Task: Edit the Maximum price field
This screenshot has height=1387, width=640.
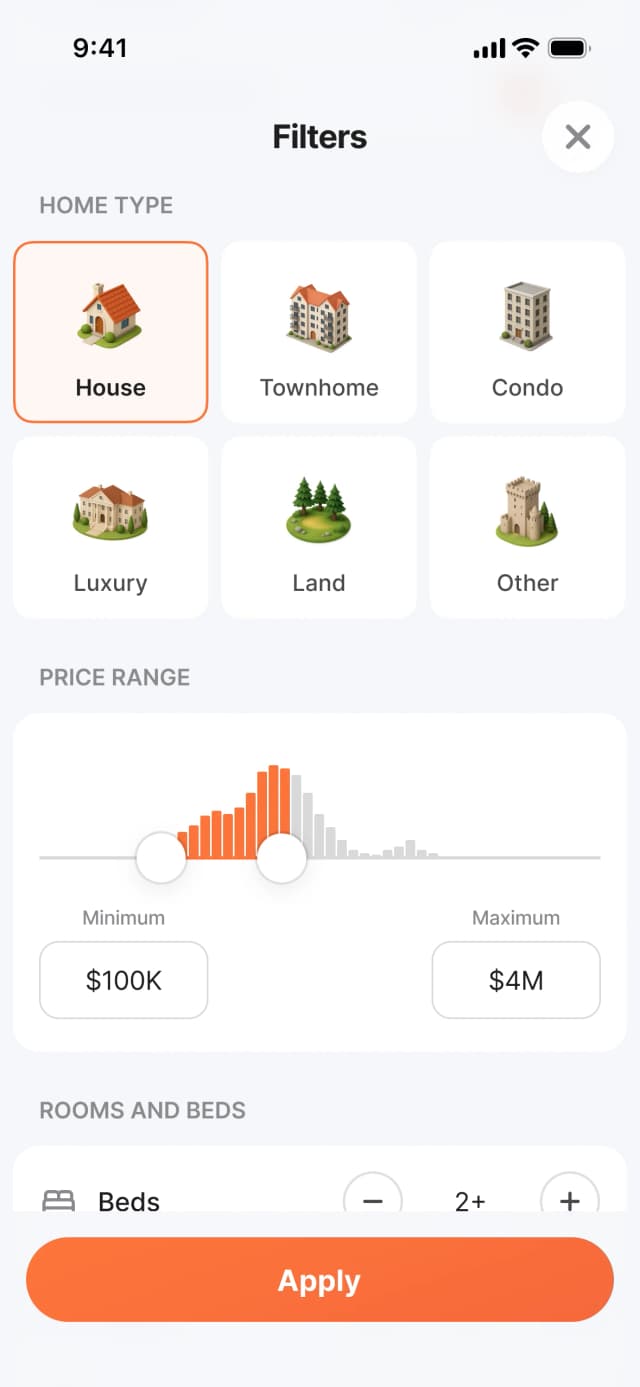Action: [x=516, y=980]
